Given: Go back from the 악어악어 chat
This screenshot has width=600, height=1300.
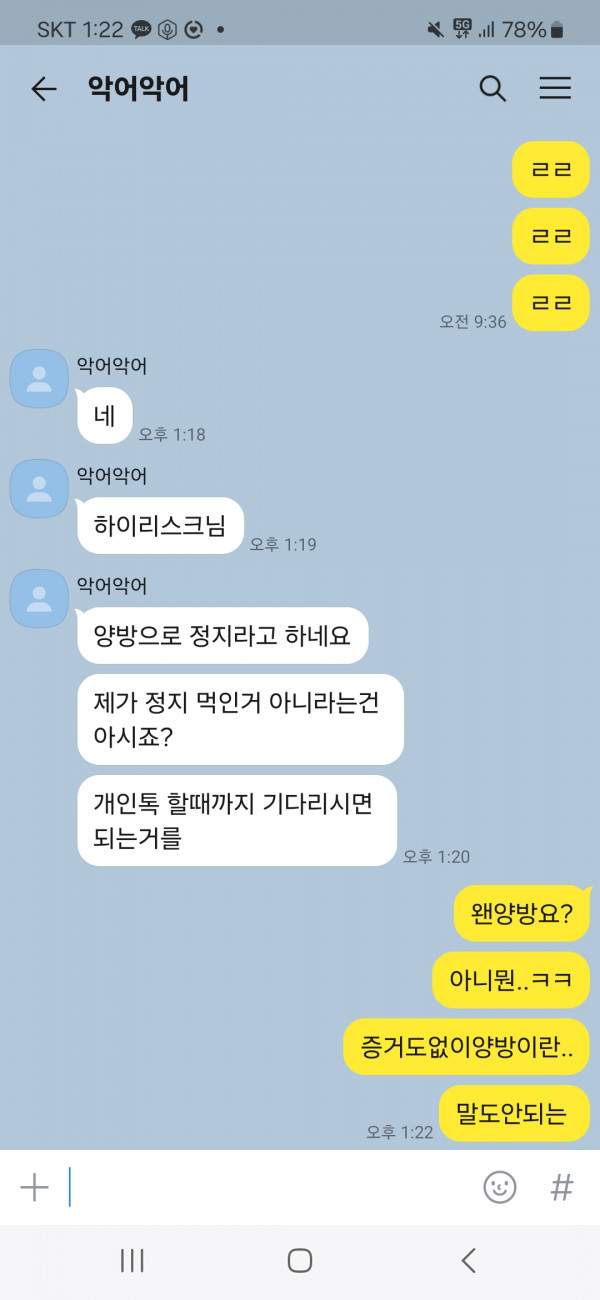Looking at the screenshot, I should pyautogui.click(x=43, y=89).
